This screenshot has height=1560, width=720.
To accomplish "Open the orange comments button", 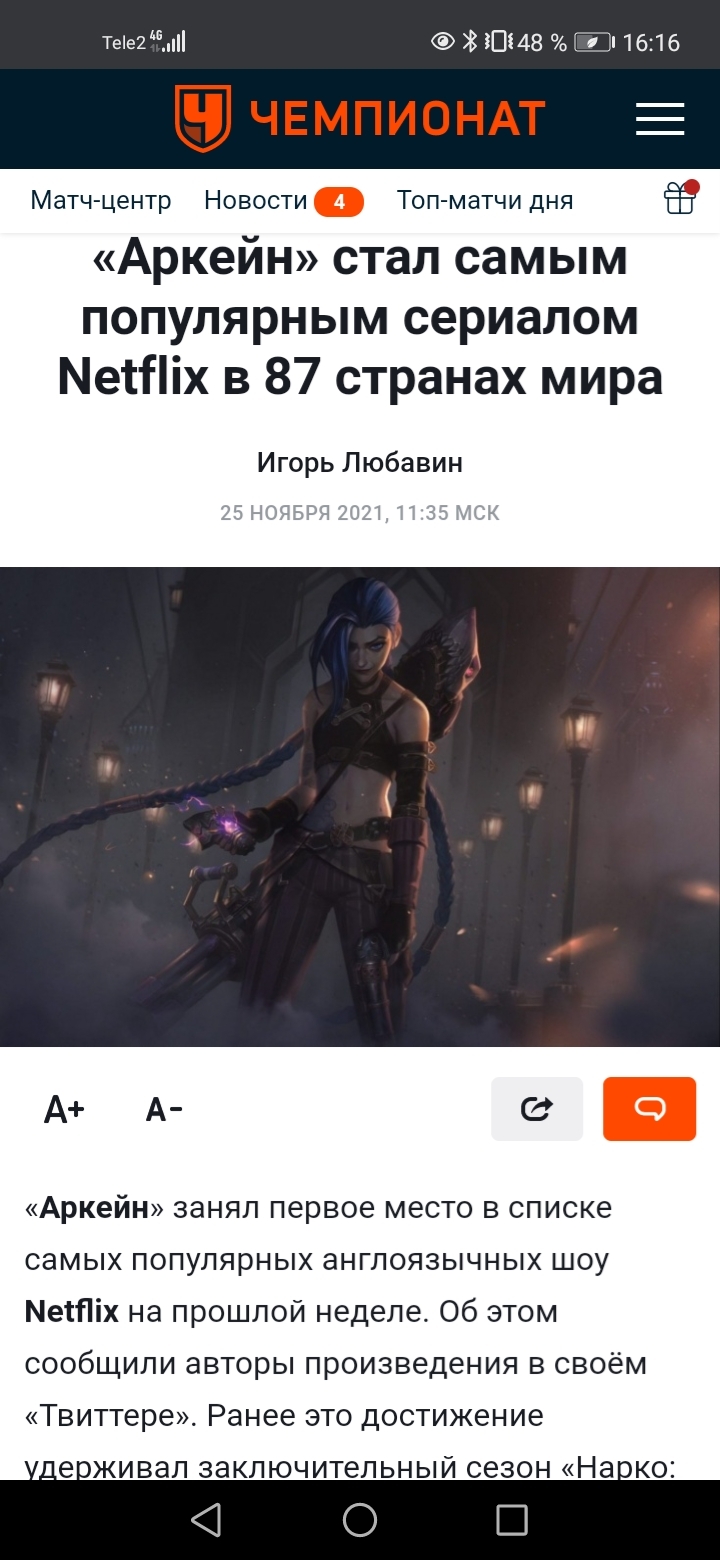I will tap(649, 1109).
